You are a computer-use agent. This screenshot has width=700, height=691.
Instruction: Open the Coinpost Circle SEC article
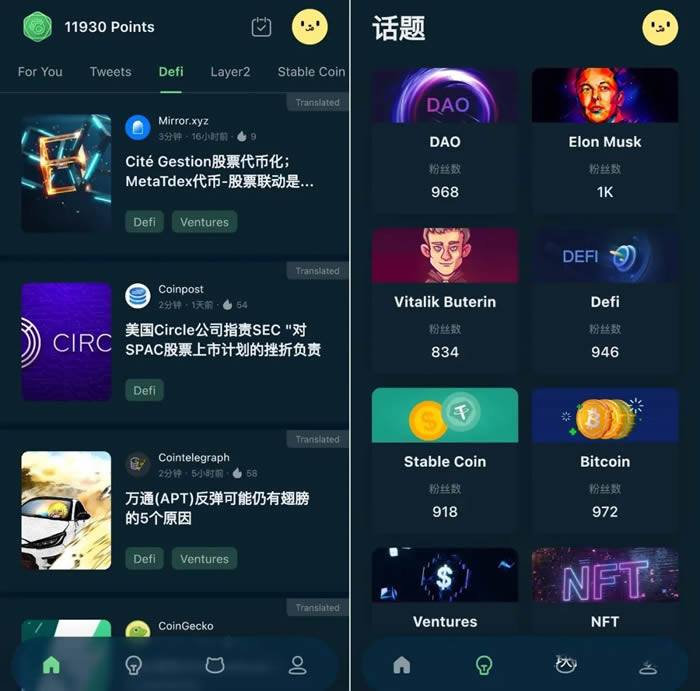223,340
